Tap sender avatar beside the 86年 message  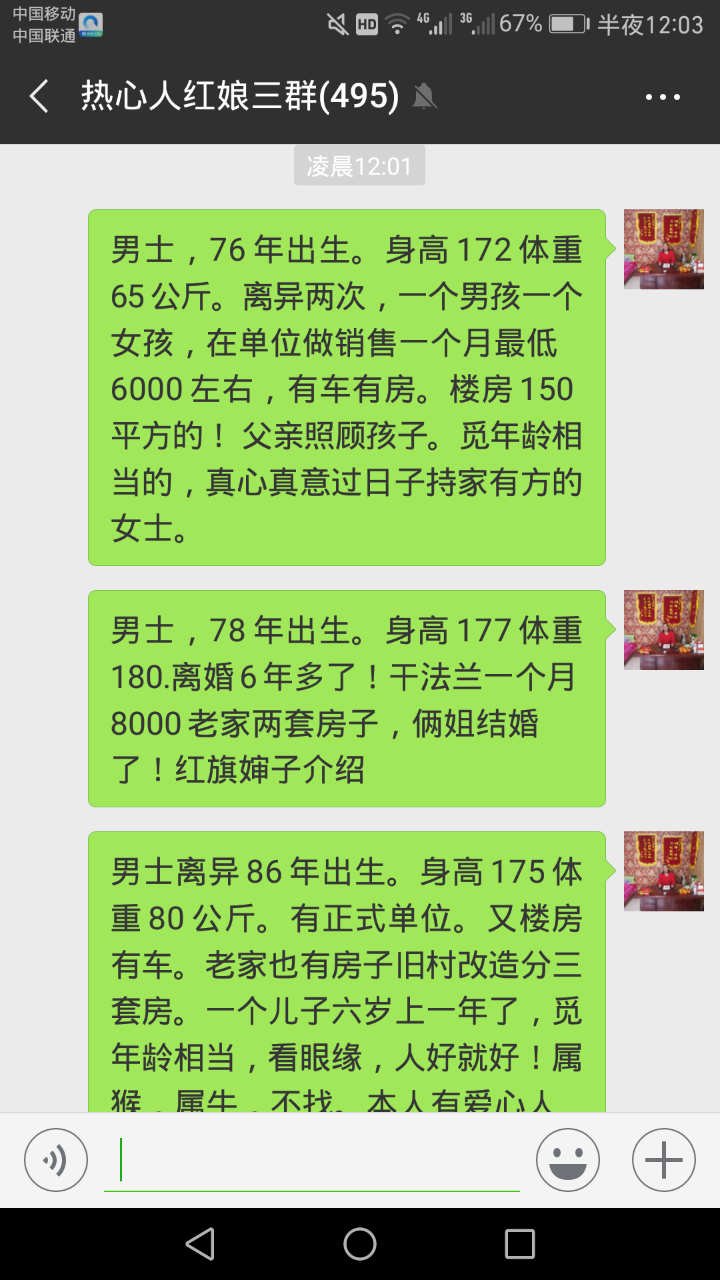pos(663,871)
